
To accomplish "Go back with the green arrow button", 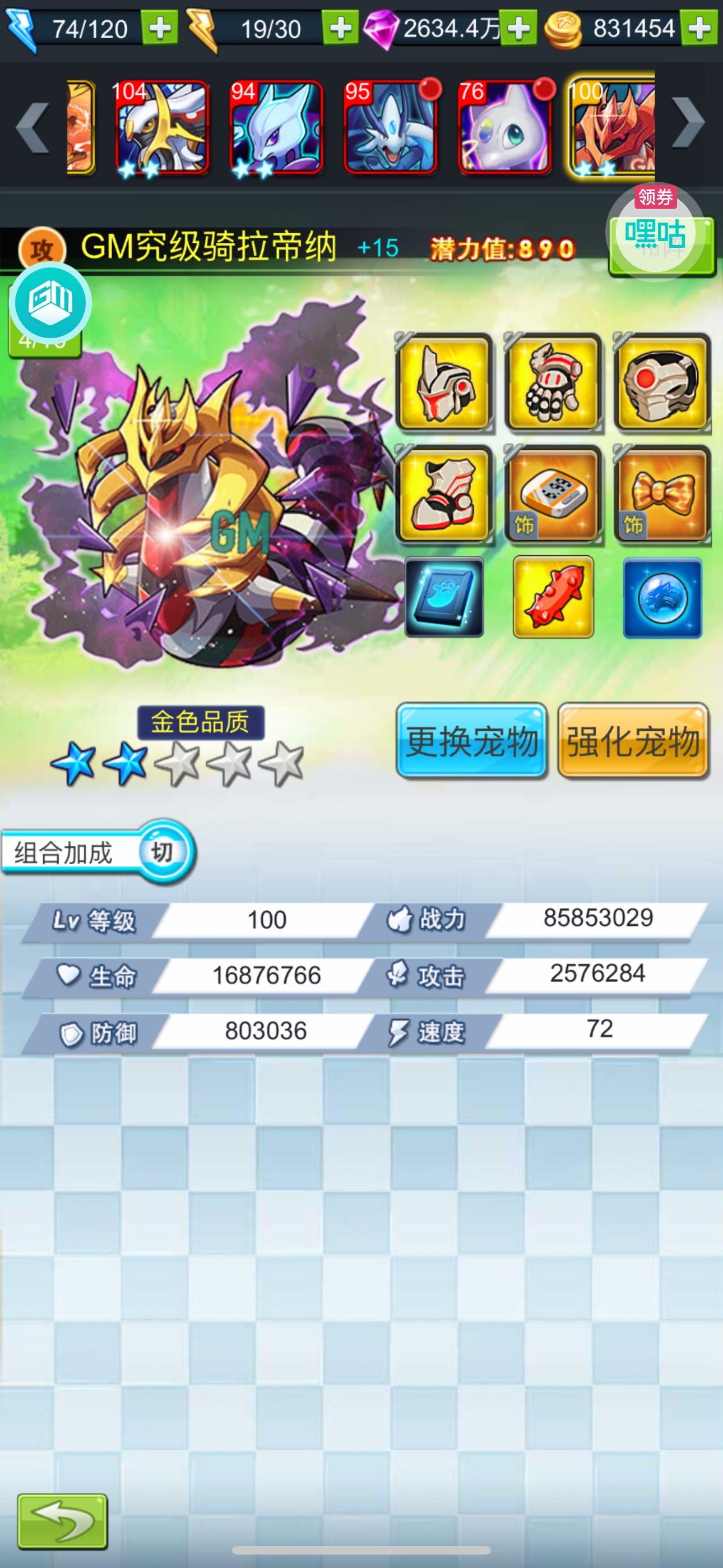I will point(63,1521).
